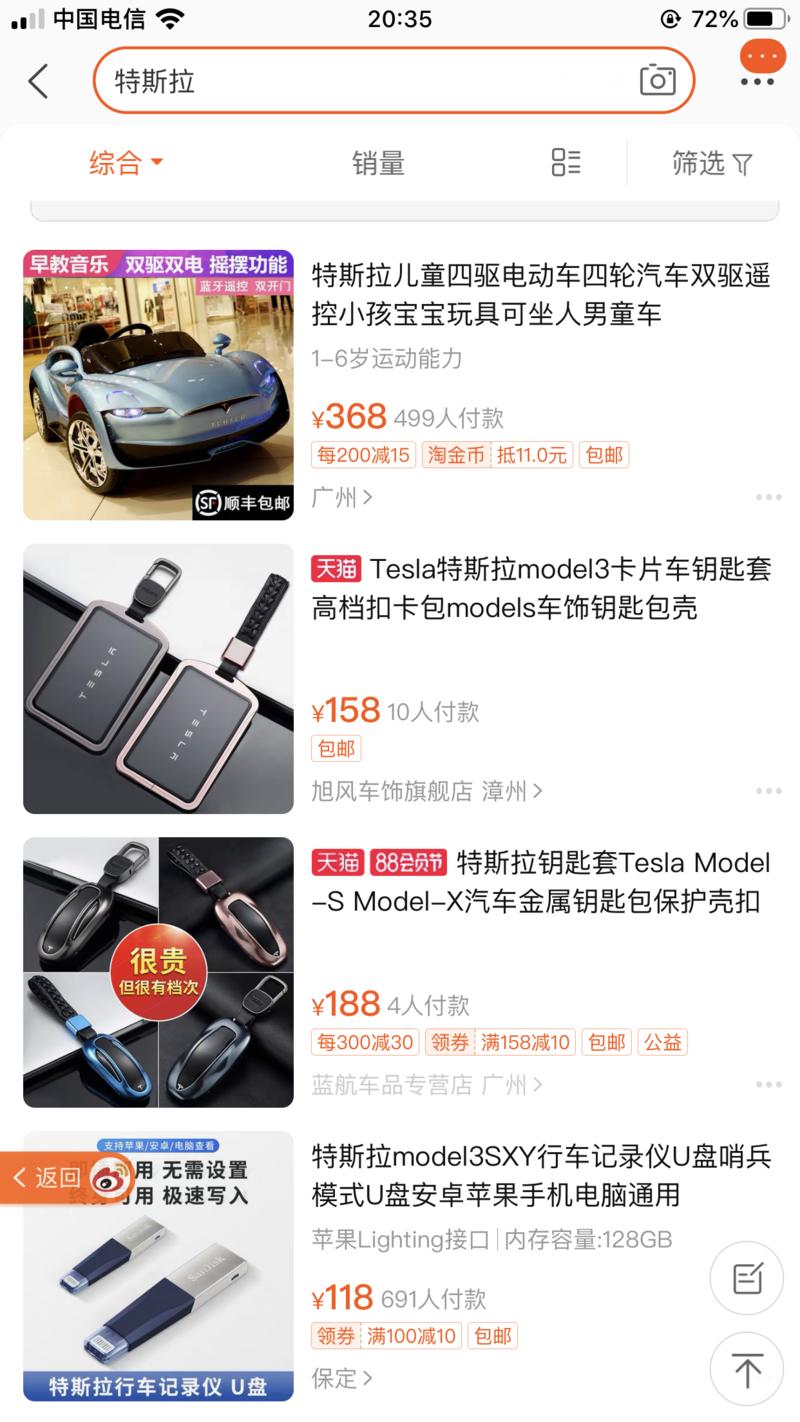
Task: Tap the camera icon for image search
Action: (657, 81)
